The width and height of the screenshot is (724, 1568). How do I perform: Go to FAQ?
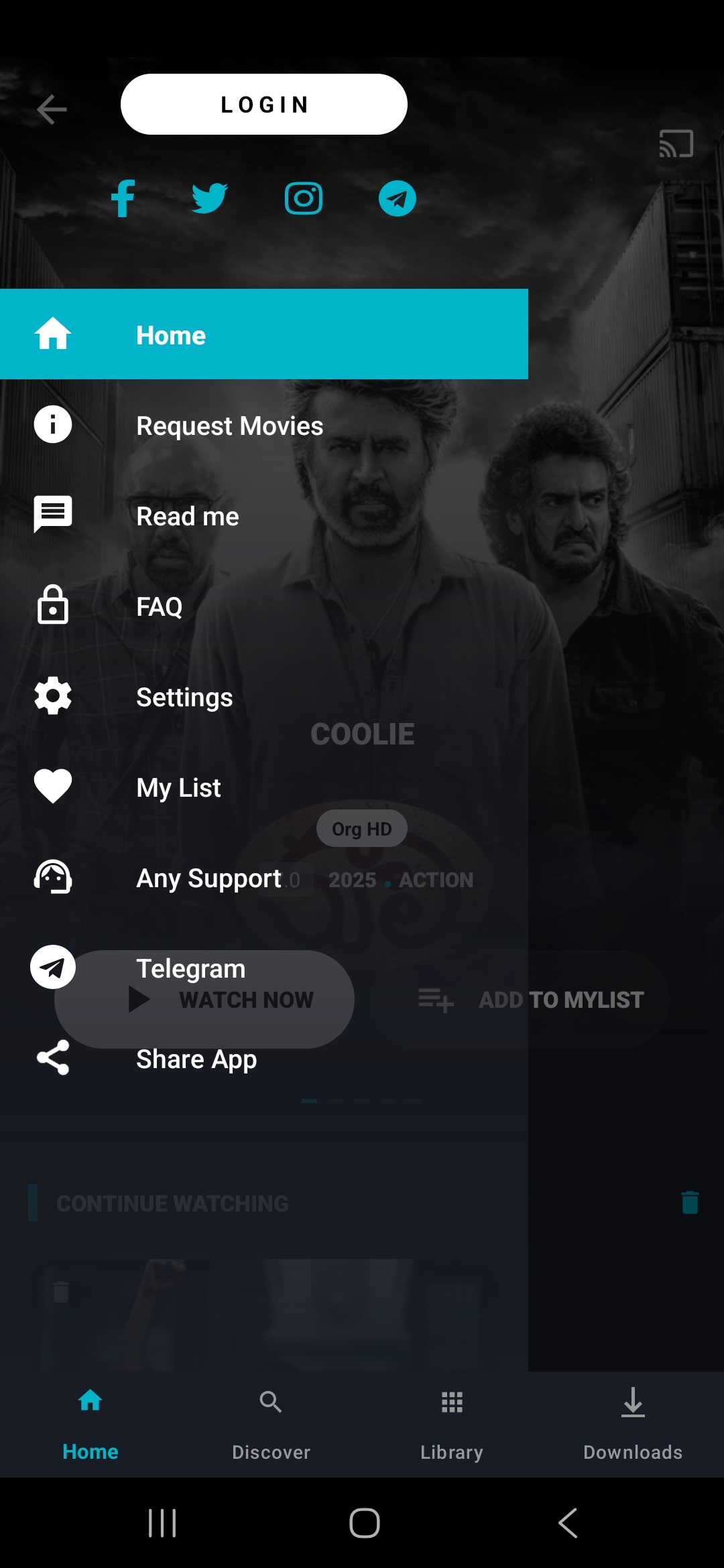[160, 606]
